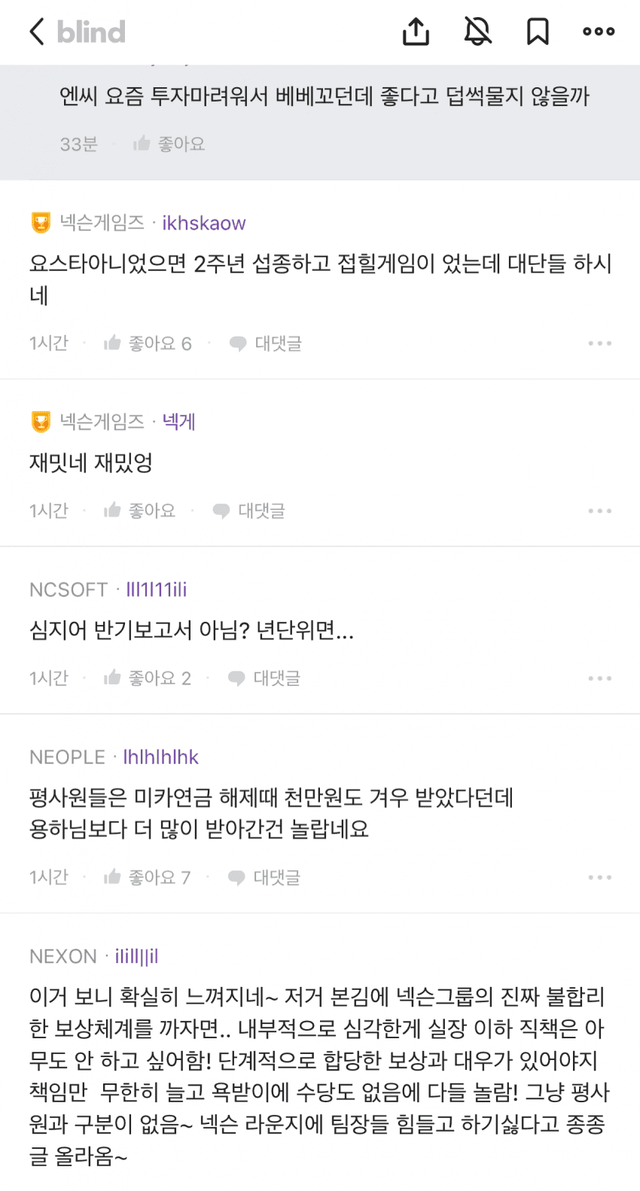Reply to ikhskaow's comment
Viewport: 640px width, 1191px height.
tap(265, 343)
